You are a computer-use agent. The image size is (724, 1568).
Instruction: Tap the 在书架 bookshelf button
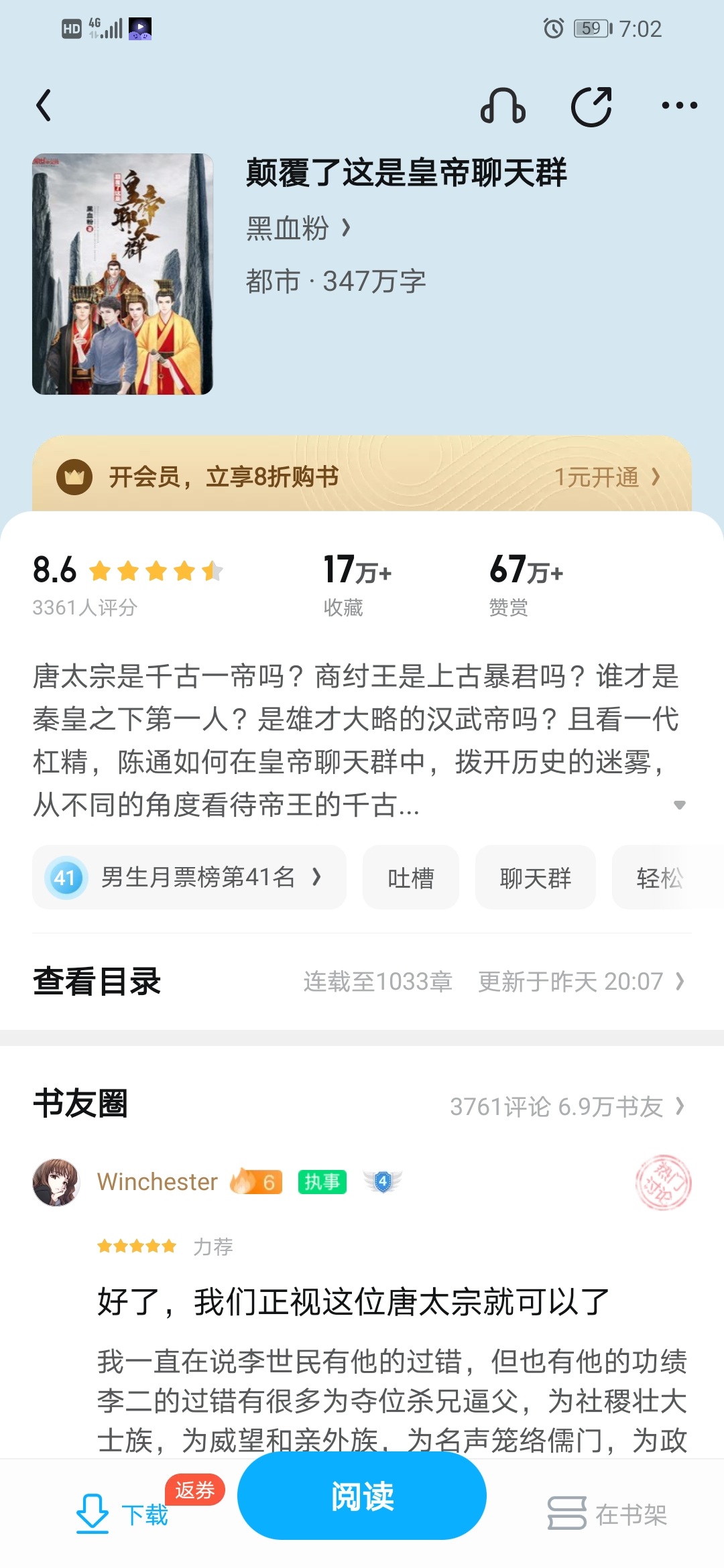click(607, 1513)
